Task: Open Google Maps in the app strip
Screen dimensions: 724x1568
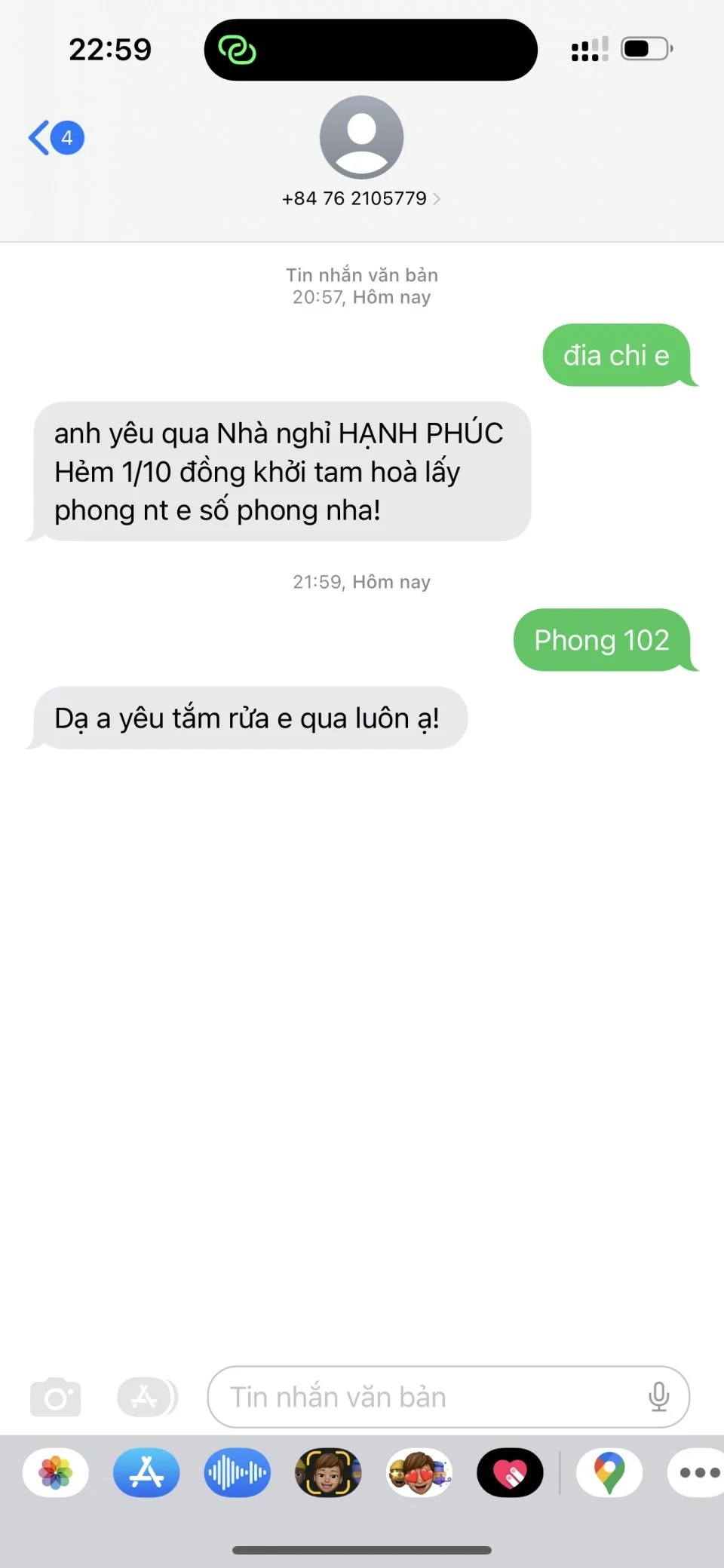Action: 609,1472
